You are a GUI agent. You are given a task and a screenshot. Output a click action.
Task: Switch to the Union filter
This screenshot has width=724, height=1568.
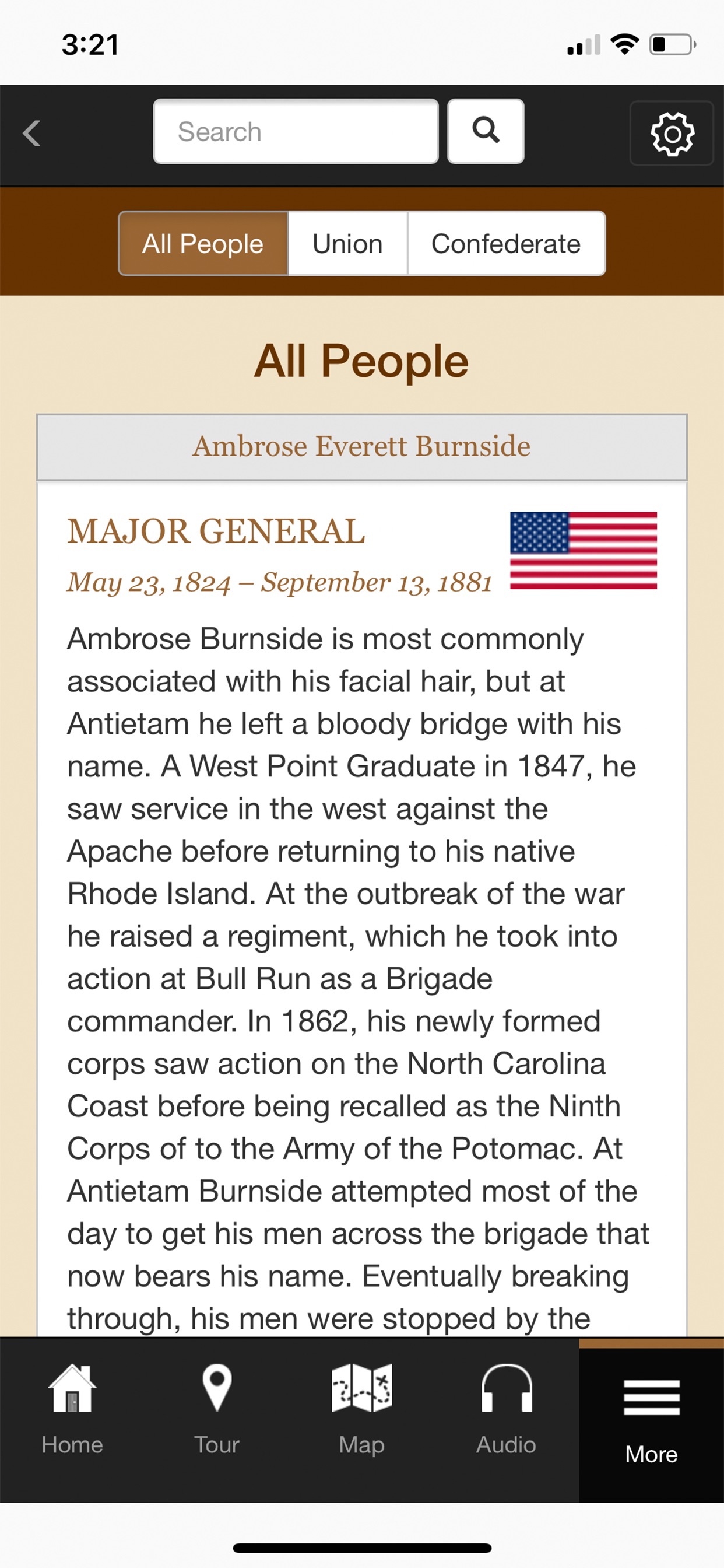(x=347, y=243)
